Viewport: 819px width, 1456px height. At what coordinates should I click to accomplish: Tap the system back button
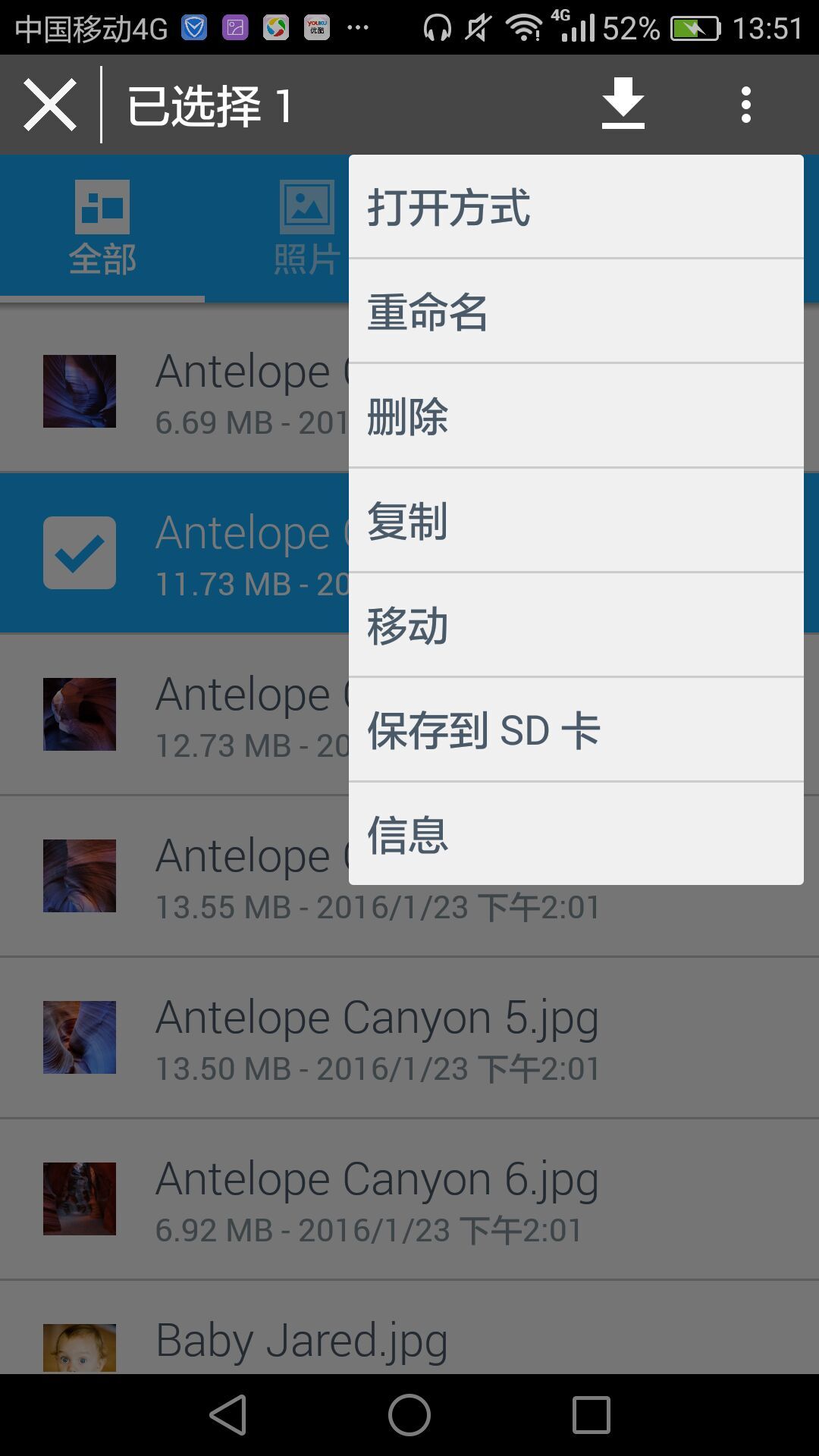228,1415
